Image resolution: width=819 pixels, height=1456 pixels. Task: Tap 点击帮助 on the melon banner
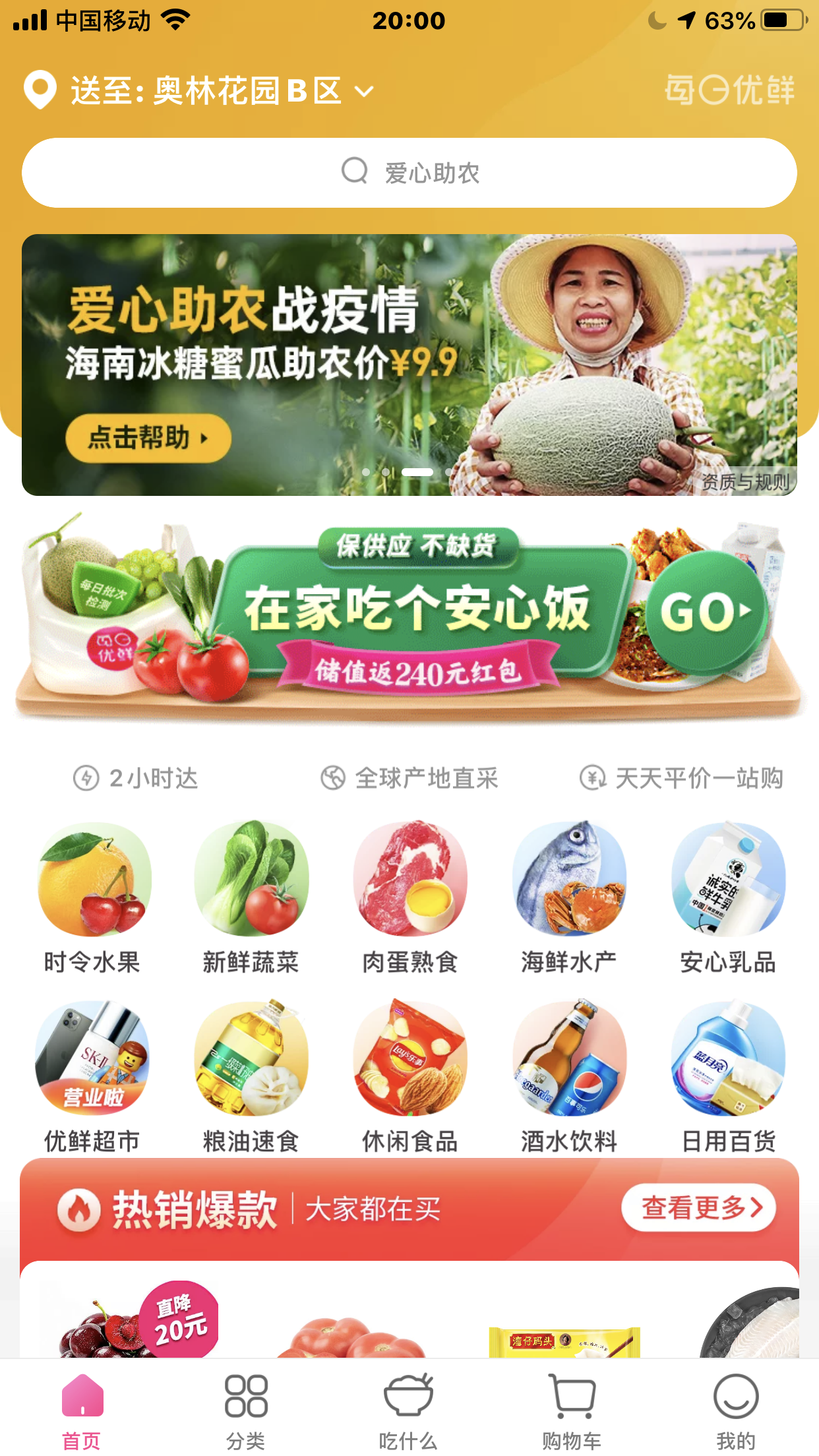pos(148,438)
